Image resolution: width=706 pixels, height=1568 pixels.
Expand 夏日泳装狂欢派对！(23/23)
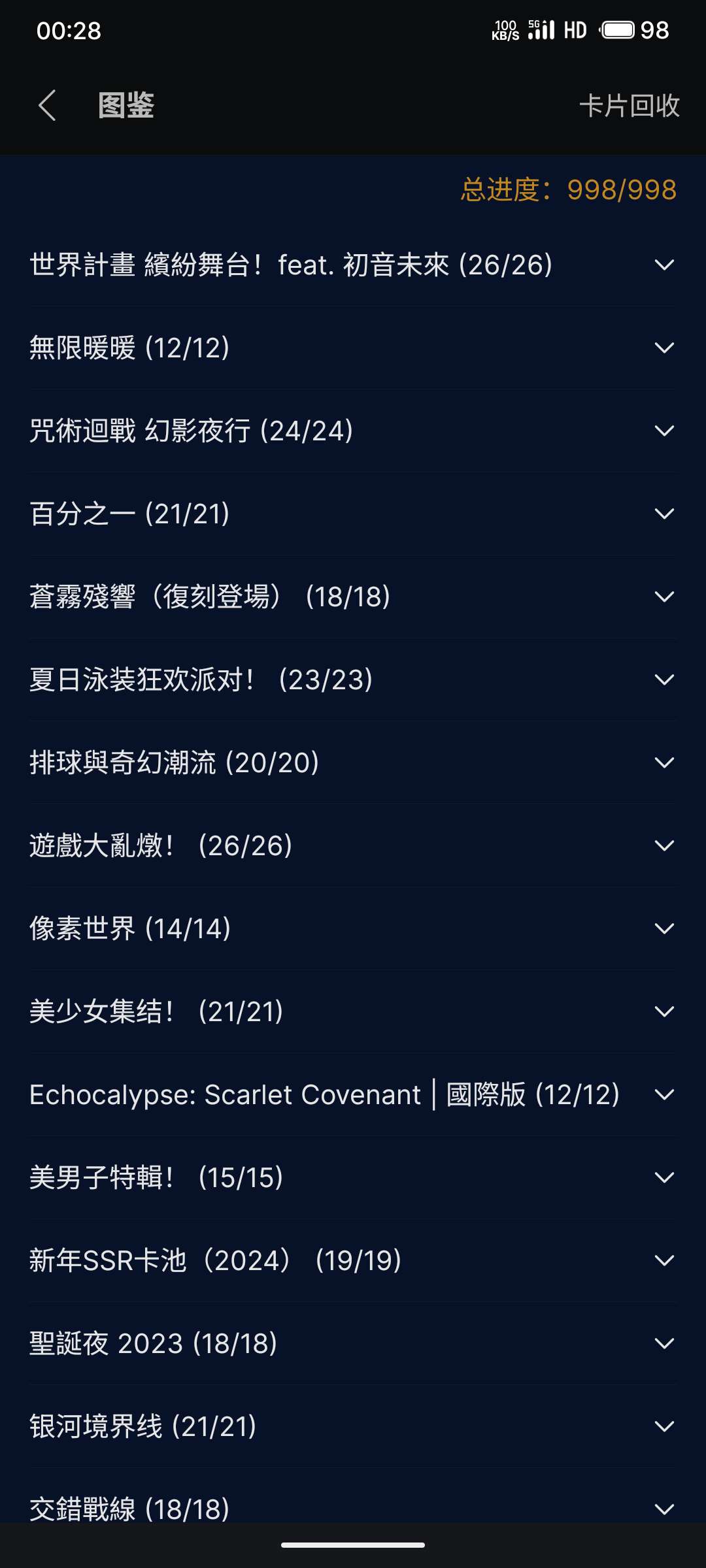(664, 679)
